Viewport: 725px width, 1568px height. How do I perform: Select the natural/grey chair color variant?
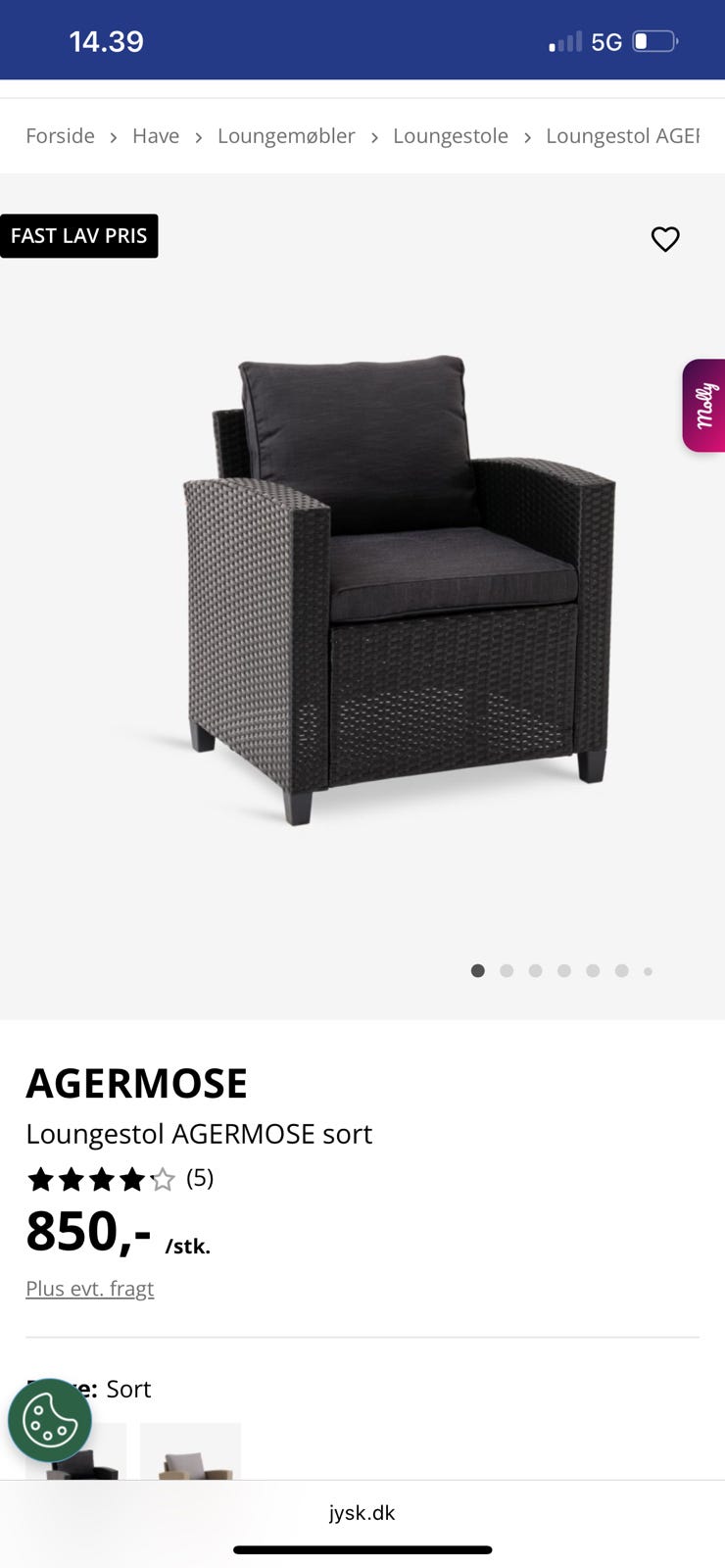pos(190,1451)
